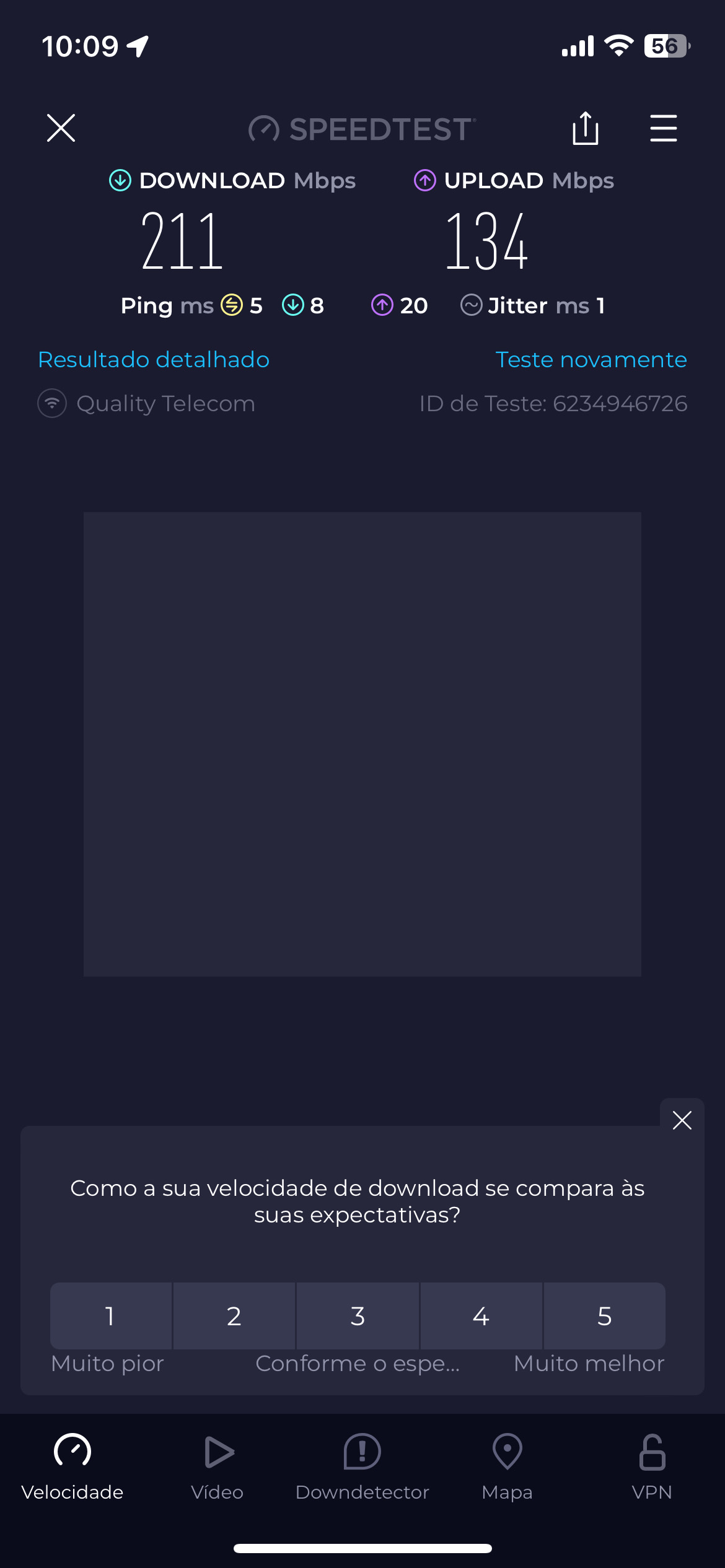725x1568 pixels.
Task: Rate download speed as 2
Action: point(234,1316)
